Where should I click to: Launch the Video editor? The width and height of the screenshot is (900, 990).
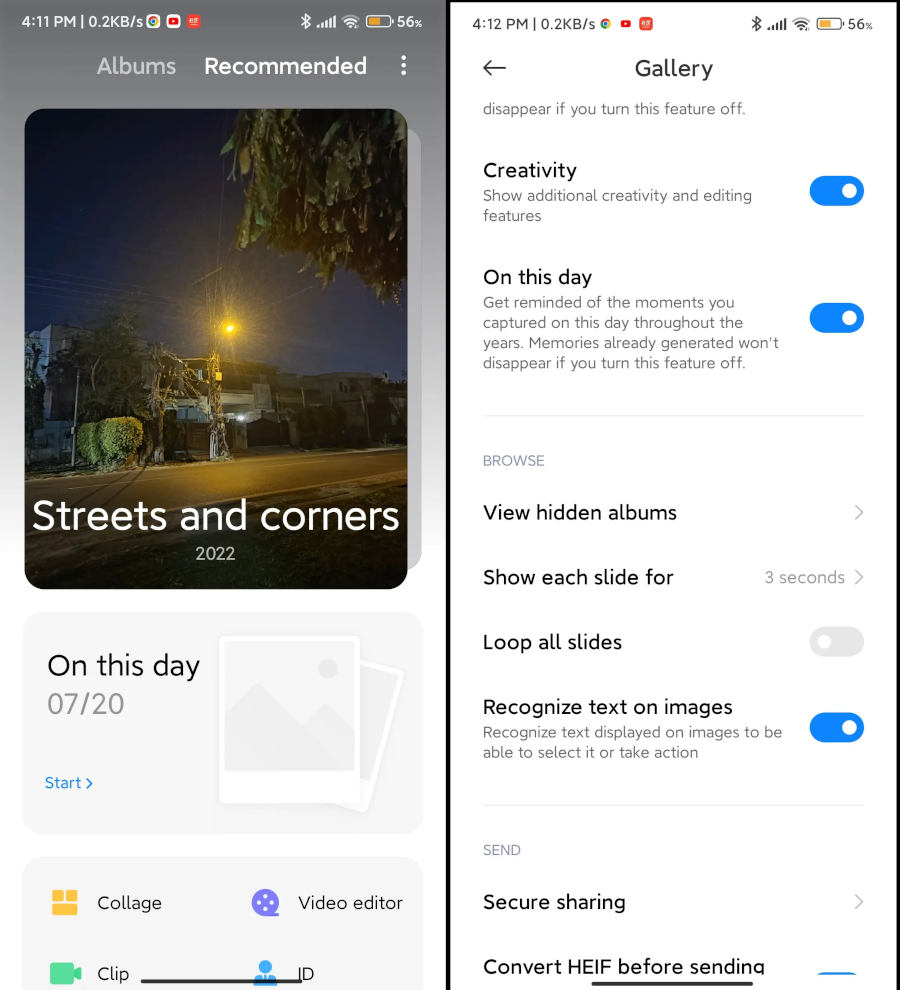[327, 903]
